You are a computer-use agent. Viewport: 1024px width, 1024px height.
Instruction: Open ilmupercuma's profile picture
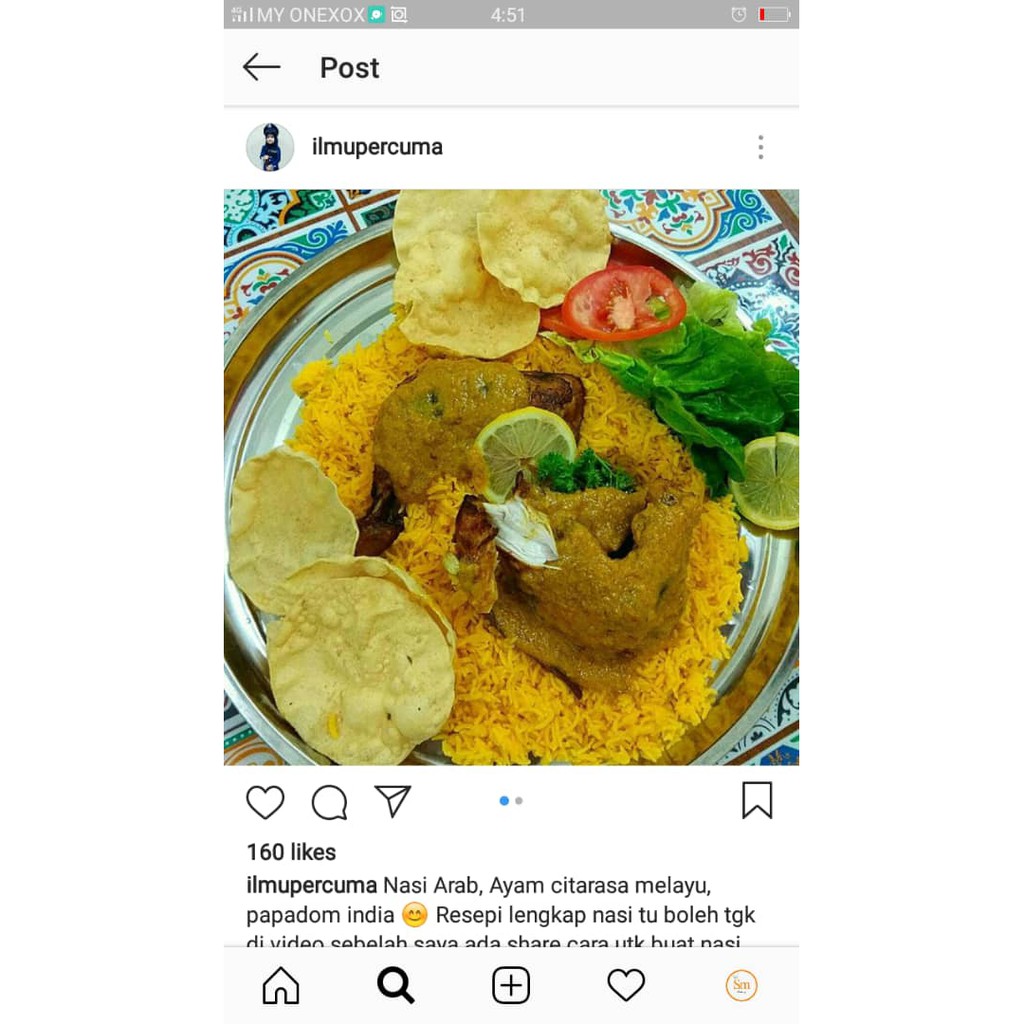(270, 147)
